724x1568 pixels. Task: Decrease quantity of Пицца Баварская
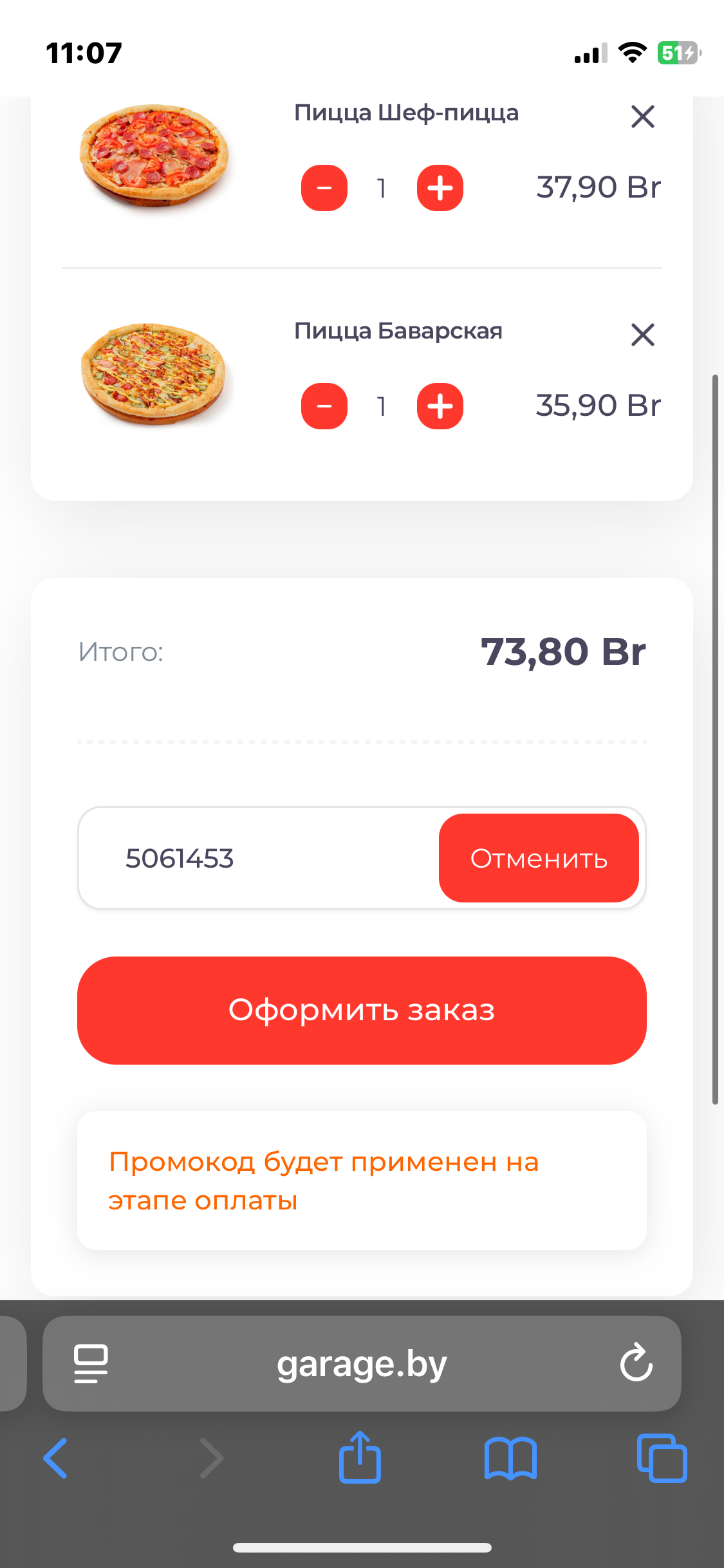[x=324, y=406]
